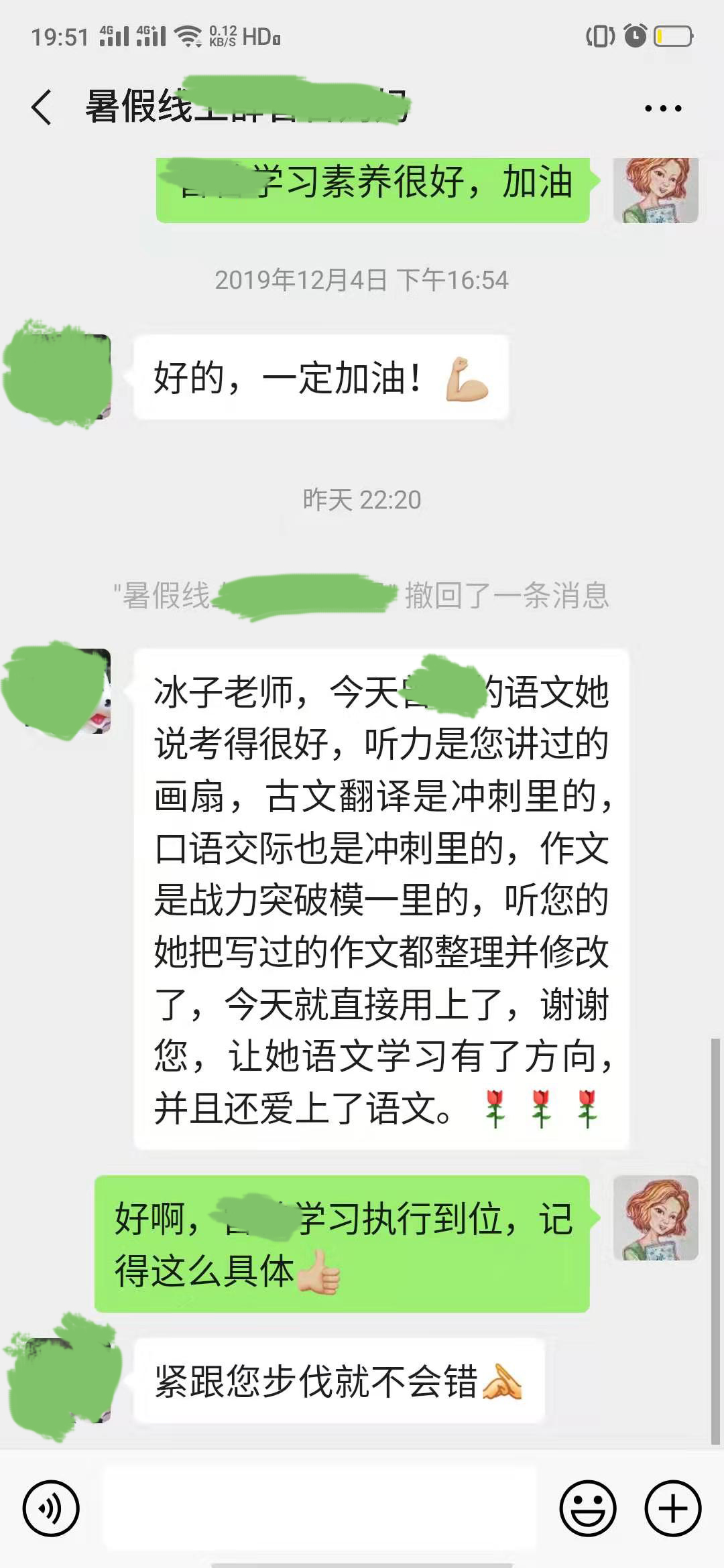The width and height of the screenshot is (724, 1568).
Task: Open the plus attachments menu
Action: (672, 1508)
